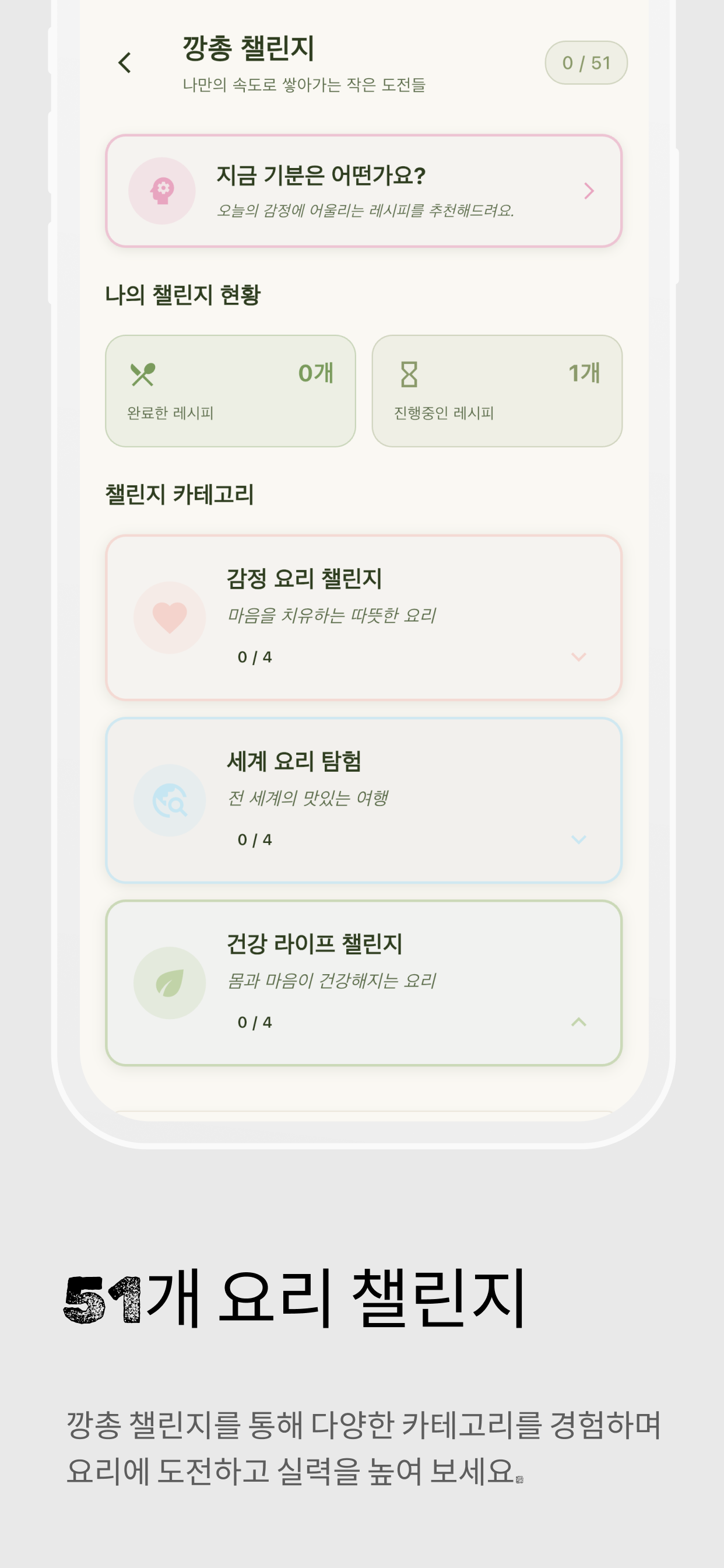Click the right chevron on the mood card

coord(588,191)
